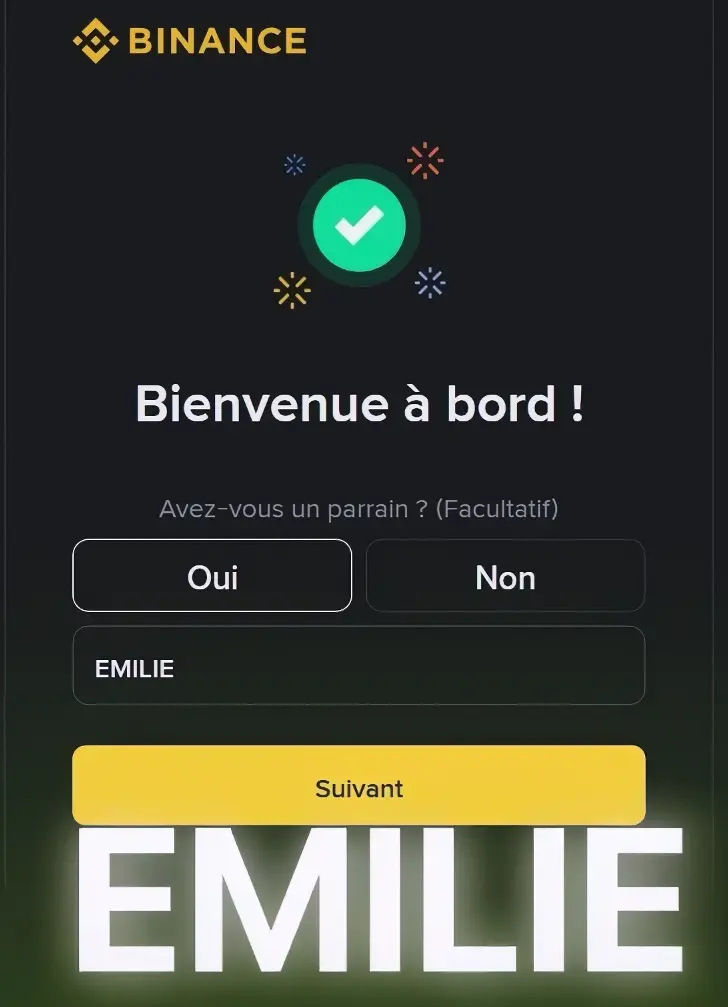Click the Binance diamond logo

tap(94, 41)
